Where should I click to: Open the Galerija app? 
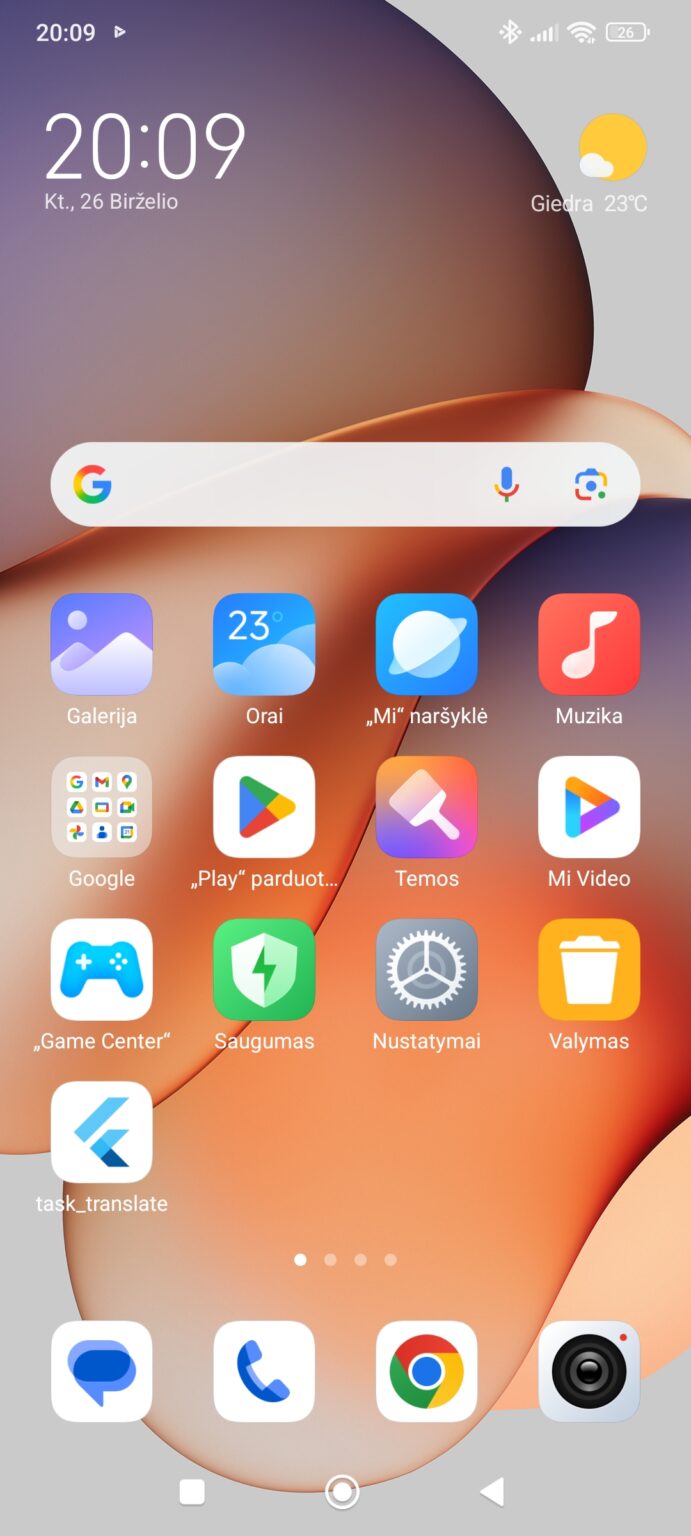tap(101, 644)
